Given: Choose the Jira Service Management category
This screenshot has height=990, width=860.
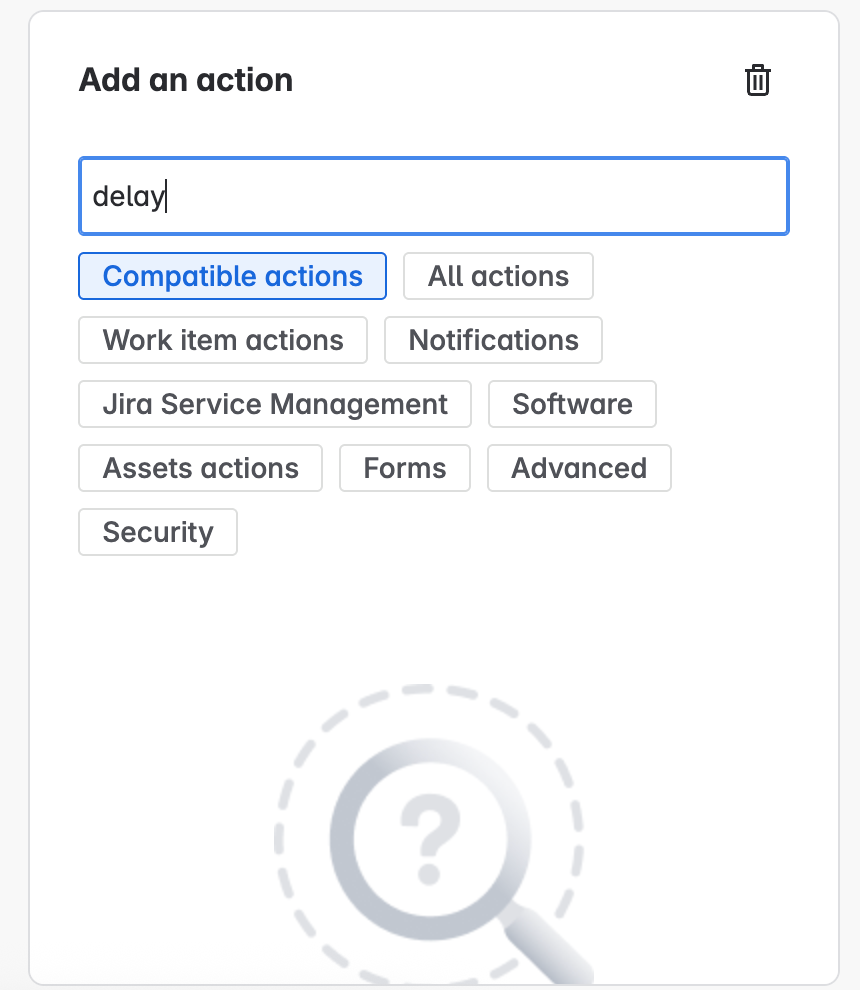Looking at the screenshot, I should [x=275, y=404].
